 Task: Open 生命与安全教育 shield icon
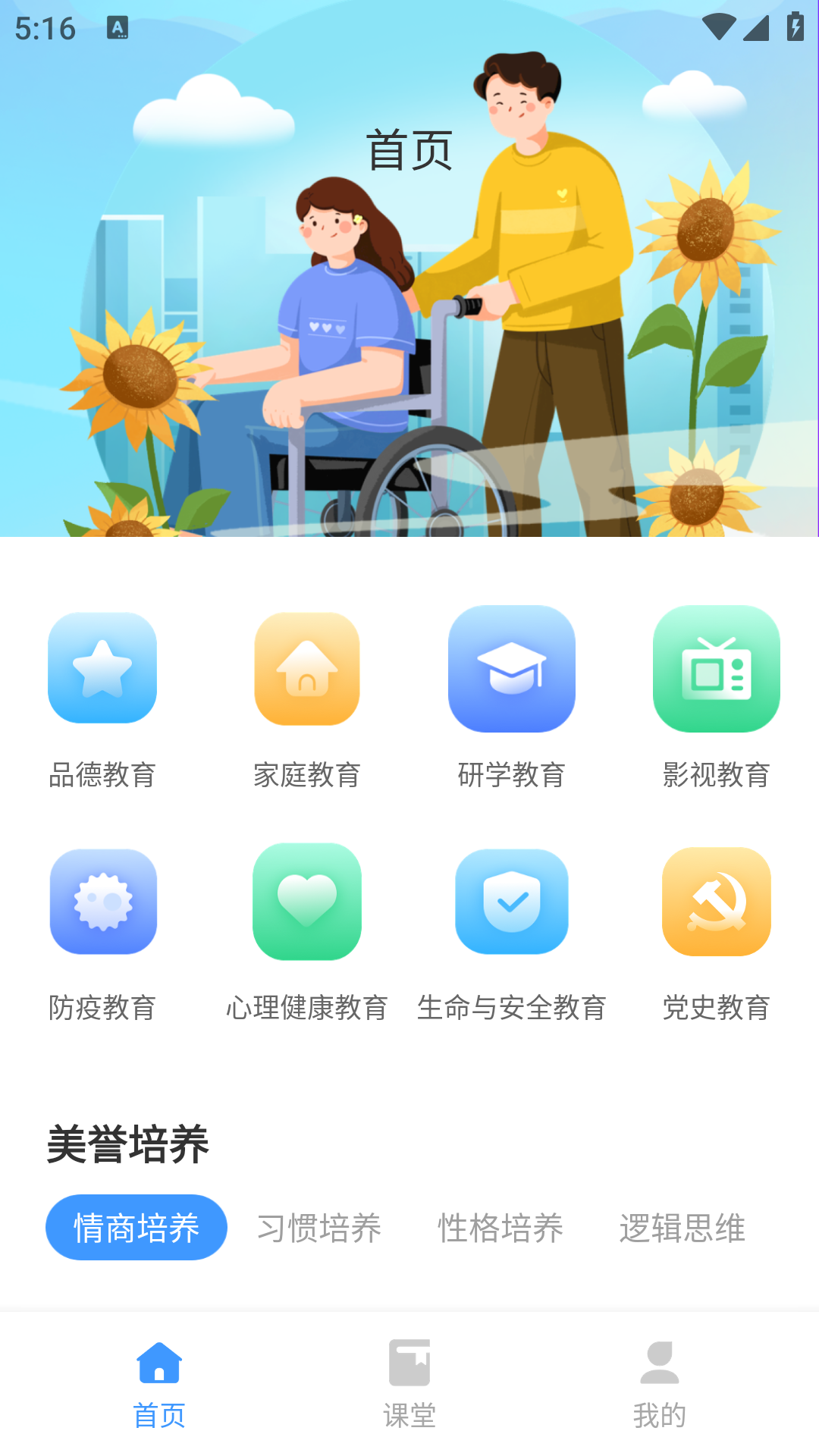click(512, 901)
